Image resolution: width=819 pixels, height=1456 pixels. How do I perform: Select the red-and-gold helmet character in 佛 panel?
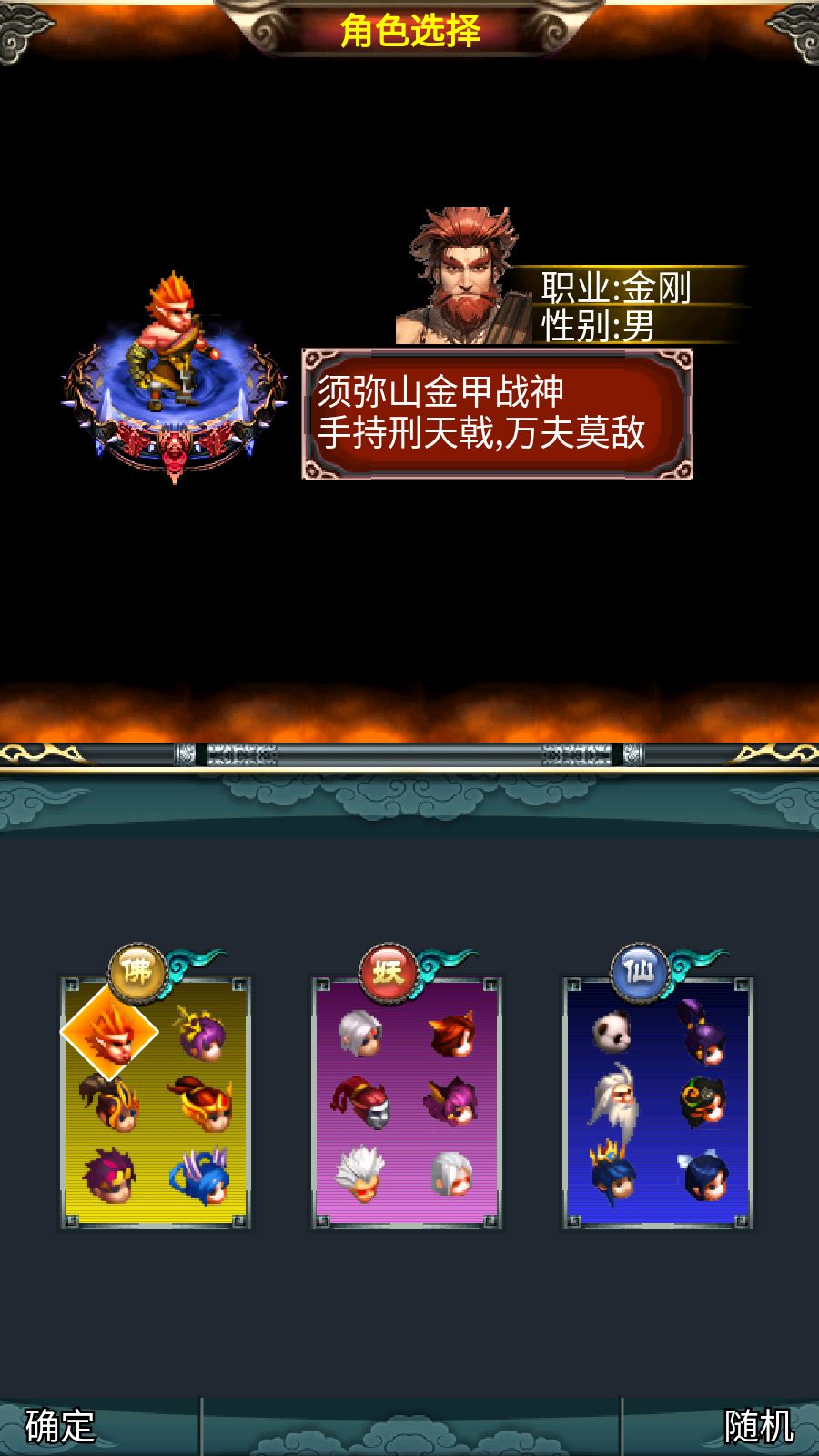[x=200, y=1103]
